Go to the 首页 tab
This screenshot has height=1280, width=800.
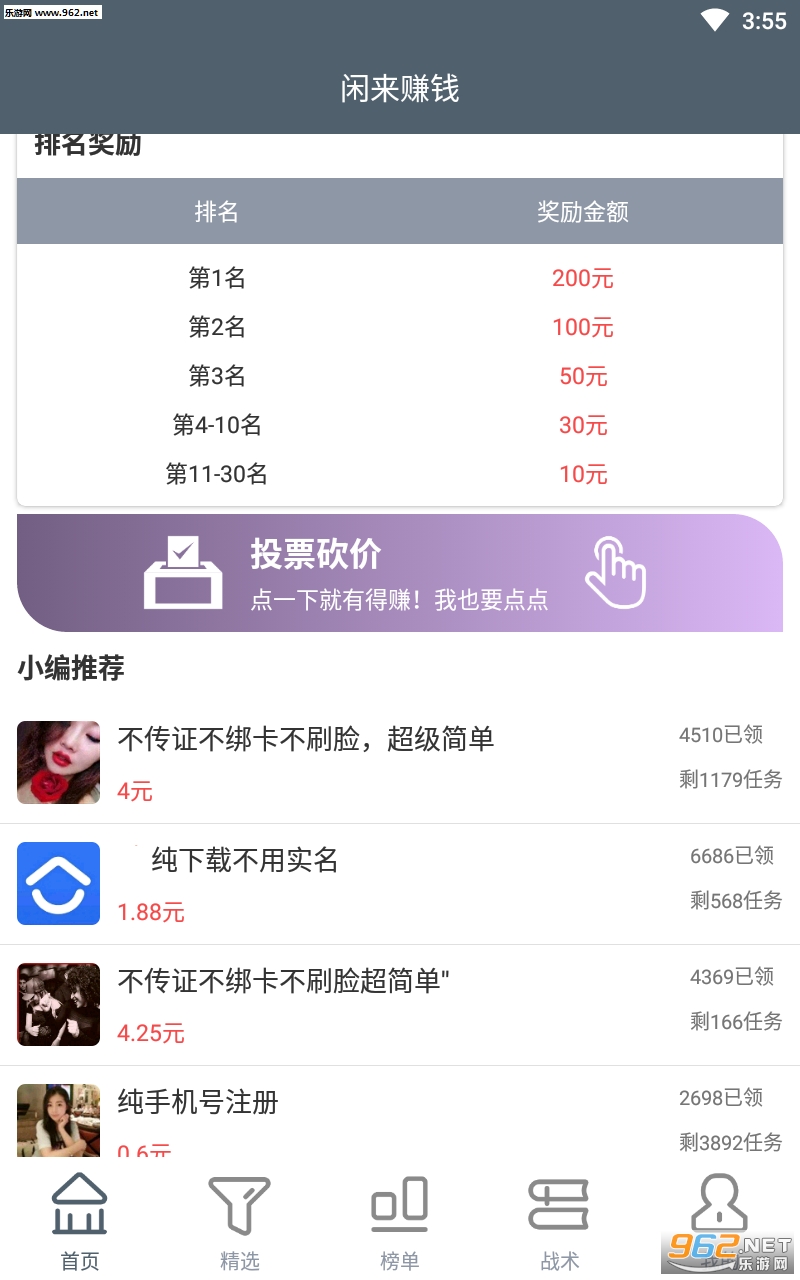click(x=80, y=1220)
